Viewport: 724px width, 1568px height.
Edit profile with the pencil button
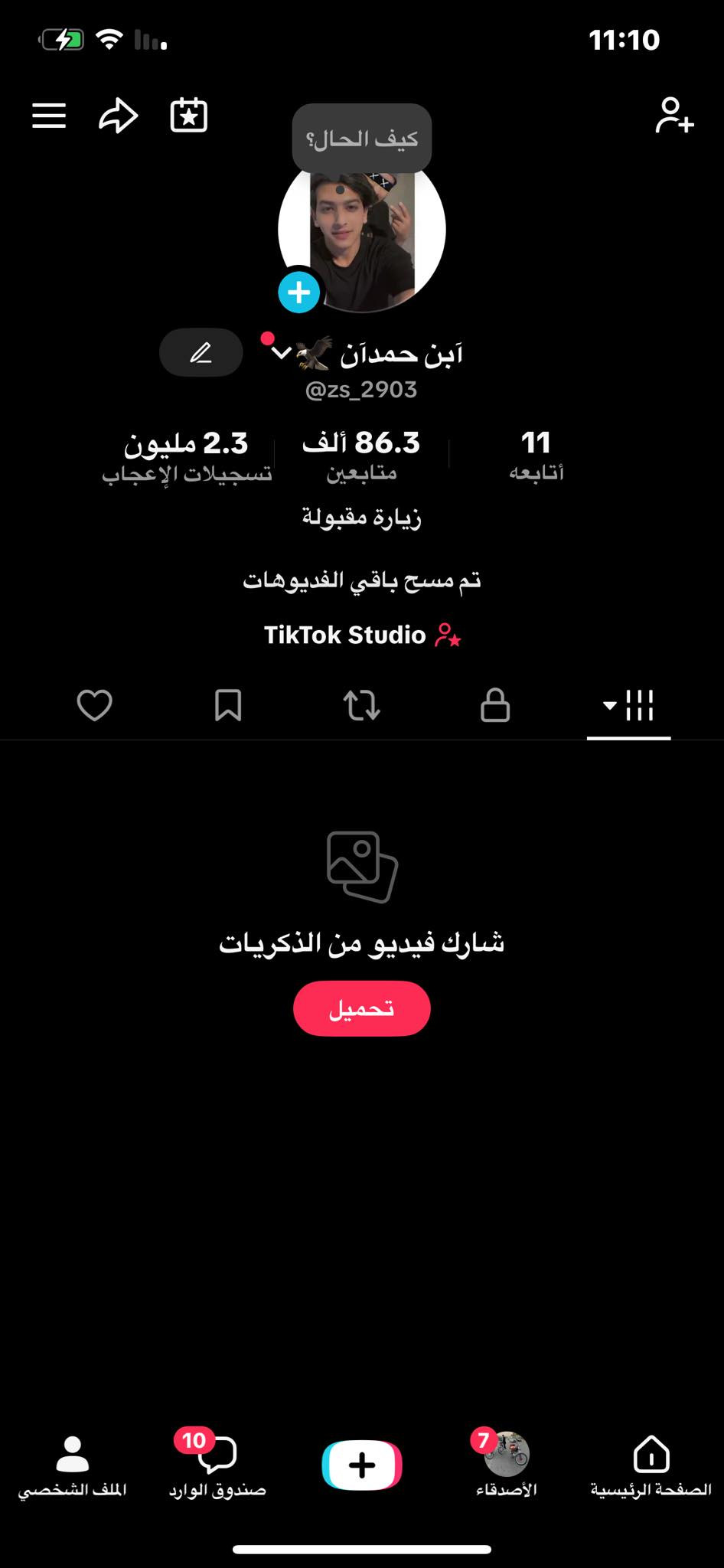click(201, 353)
